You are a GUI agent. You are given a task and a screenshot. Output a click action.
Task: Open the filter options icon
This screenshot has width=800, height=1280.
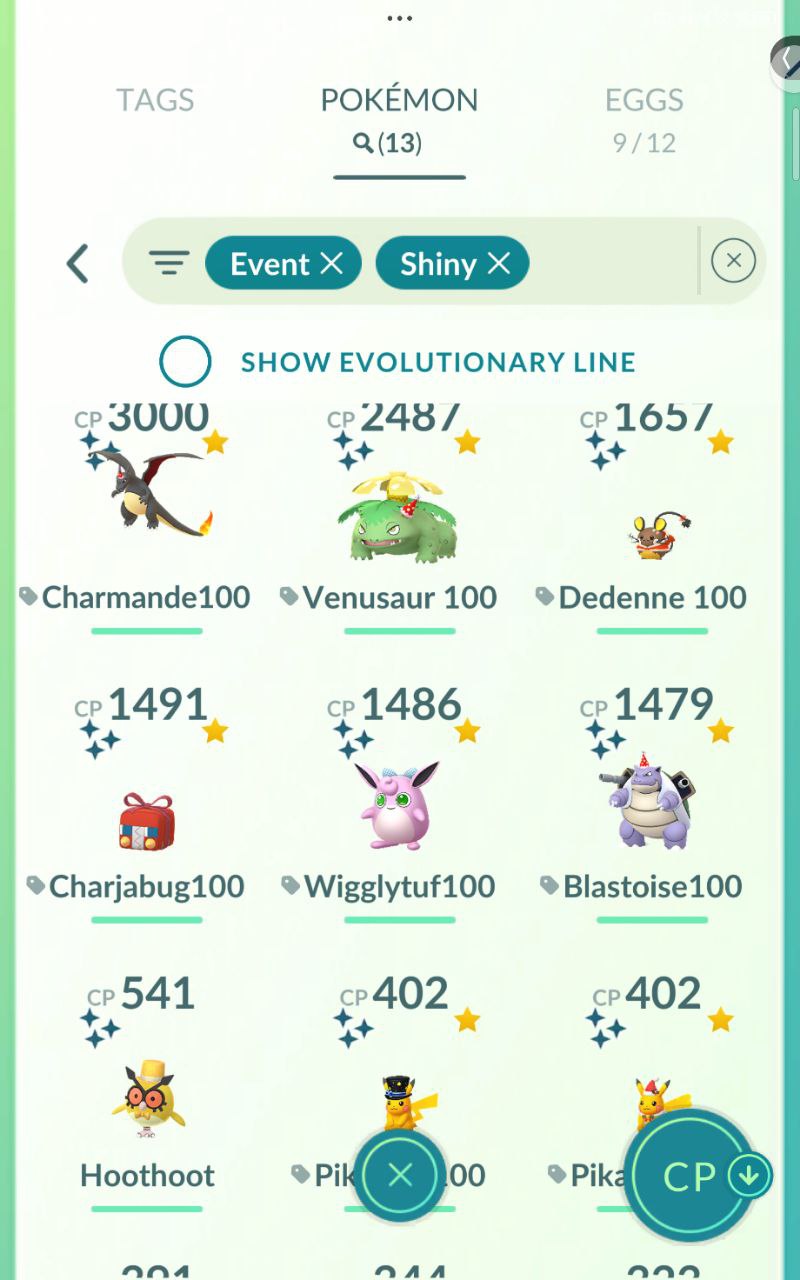(169, 263)
